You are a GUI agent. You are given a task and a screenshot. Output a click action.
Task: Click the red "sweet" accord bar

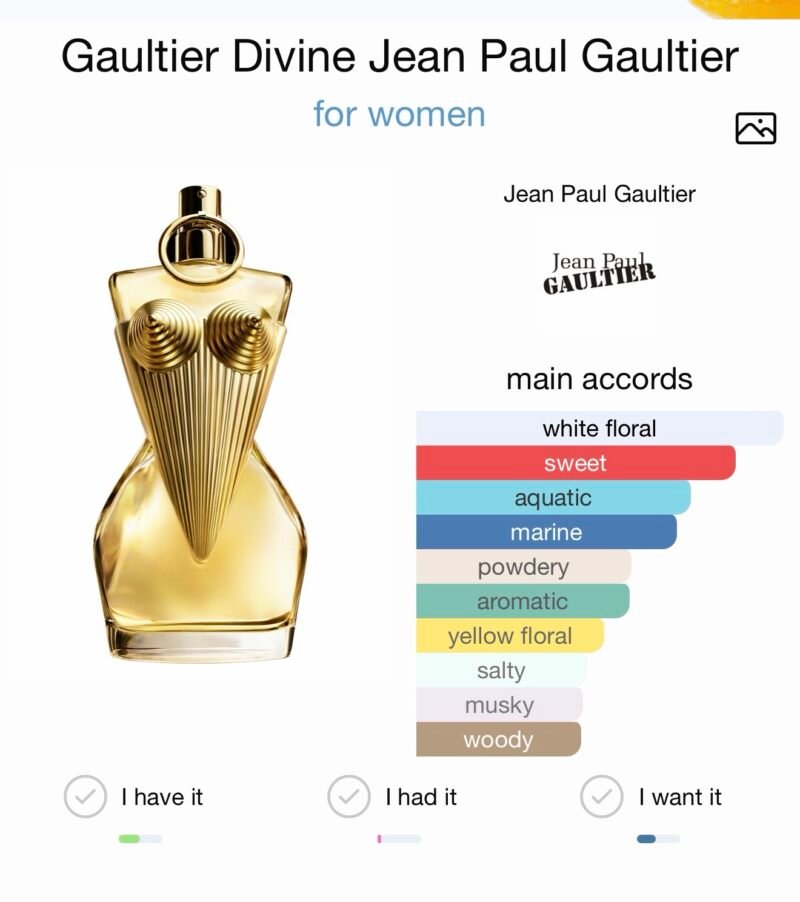[577, 463]
